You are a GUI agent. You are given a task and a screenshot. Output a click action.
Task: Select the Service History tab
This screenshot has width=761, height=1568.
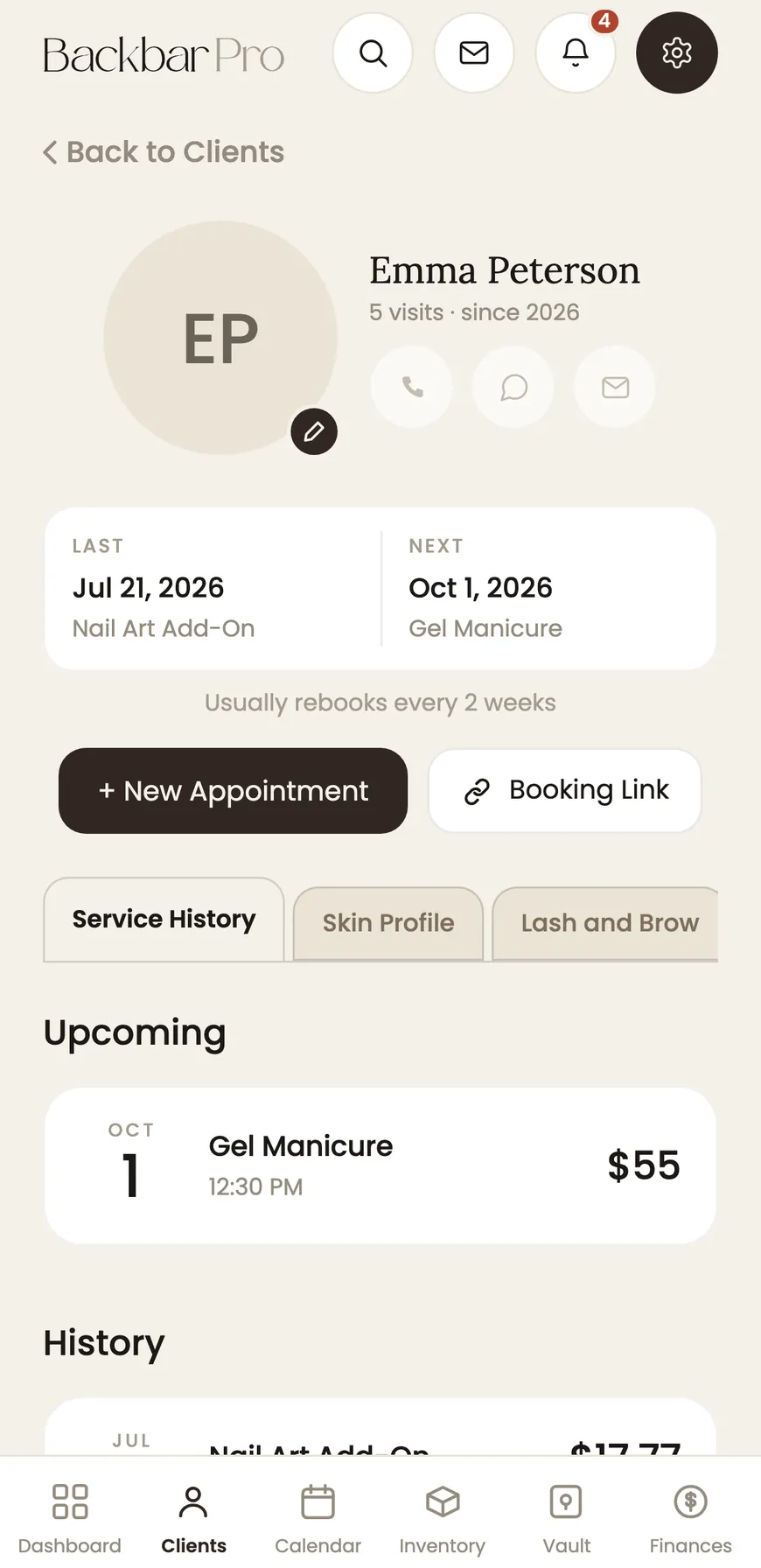tap(164, 920)
